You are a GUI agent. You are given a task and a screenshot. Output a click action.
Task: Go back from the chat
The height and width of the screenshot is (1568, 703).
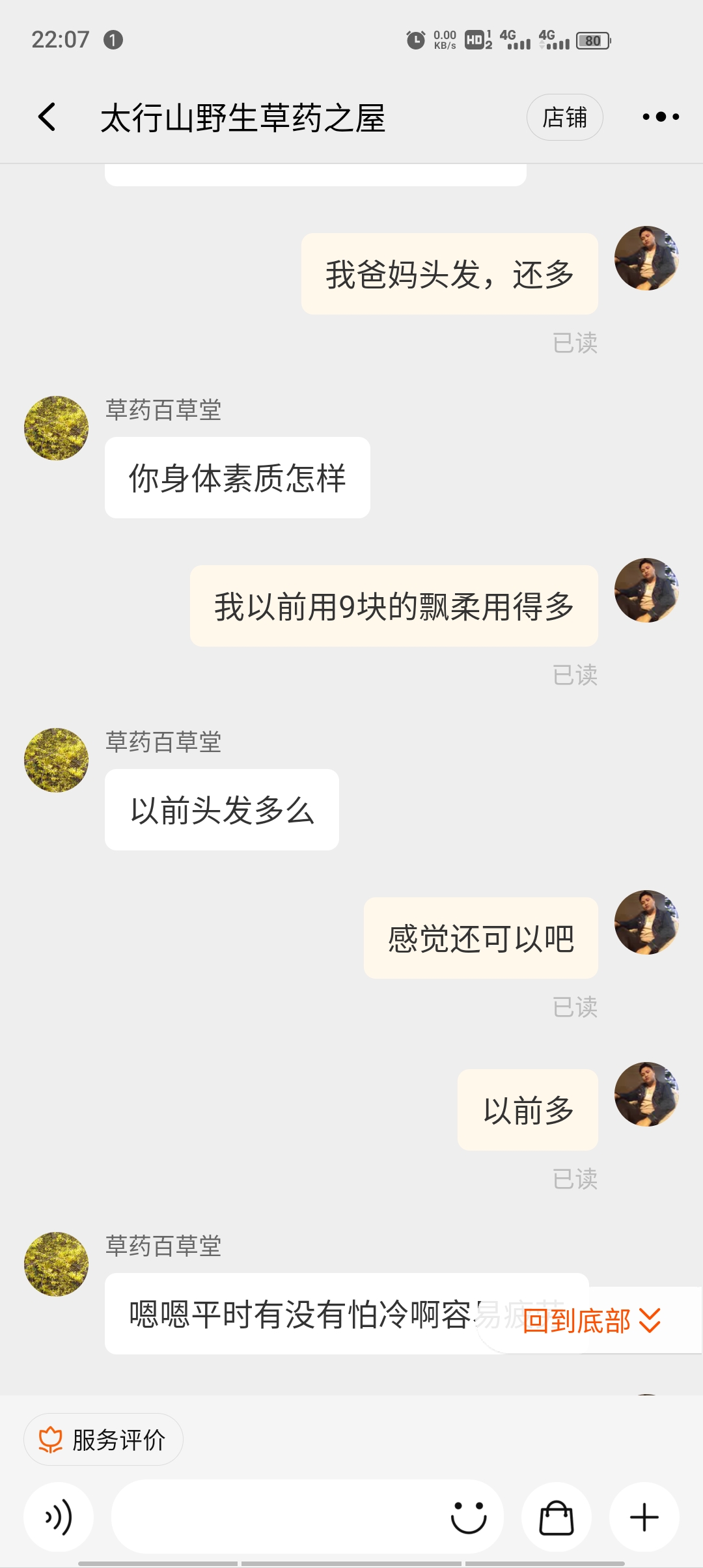click(47, 117)
